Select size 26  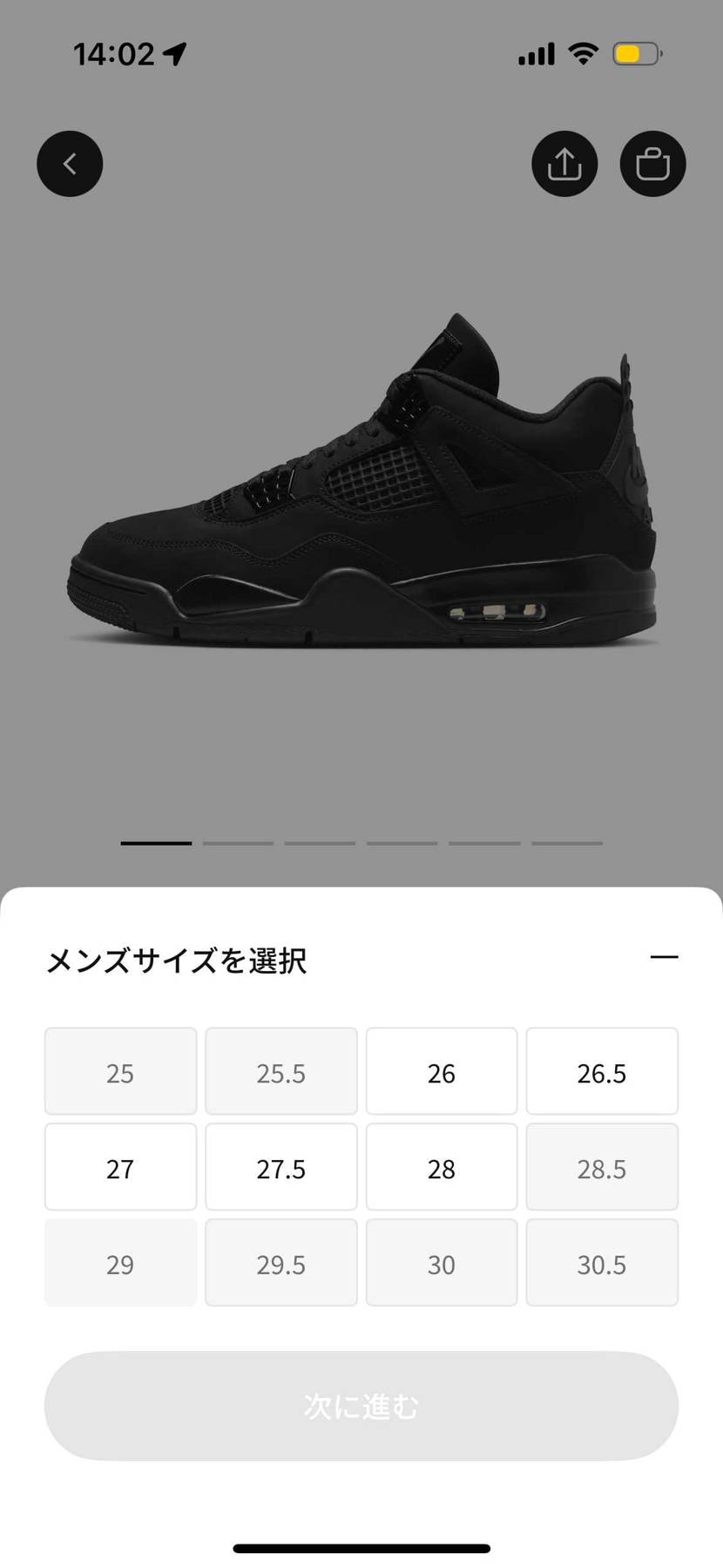point(441,1071)
